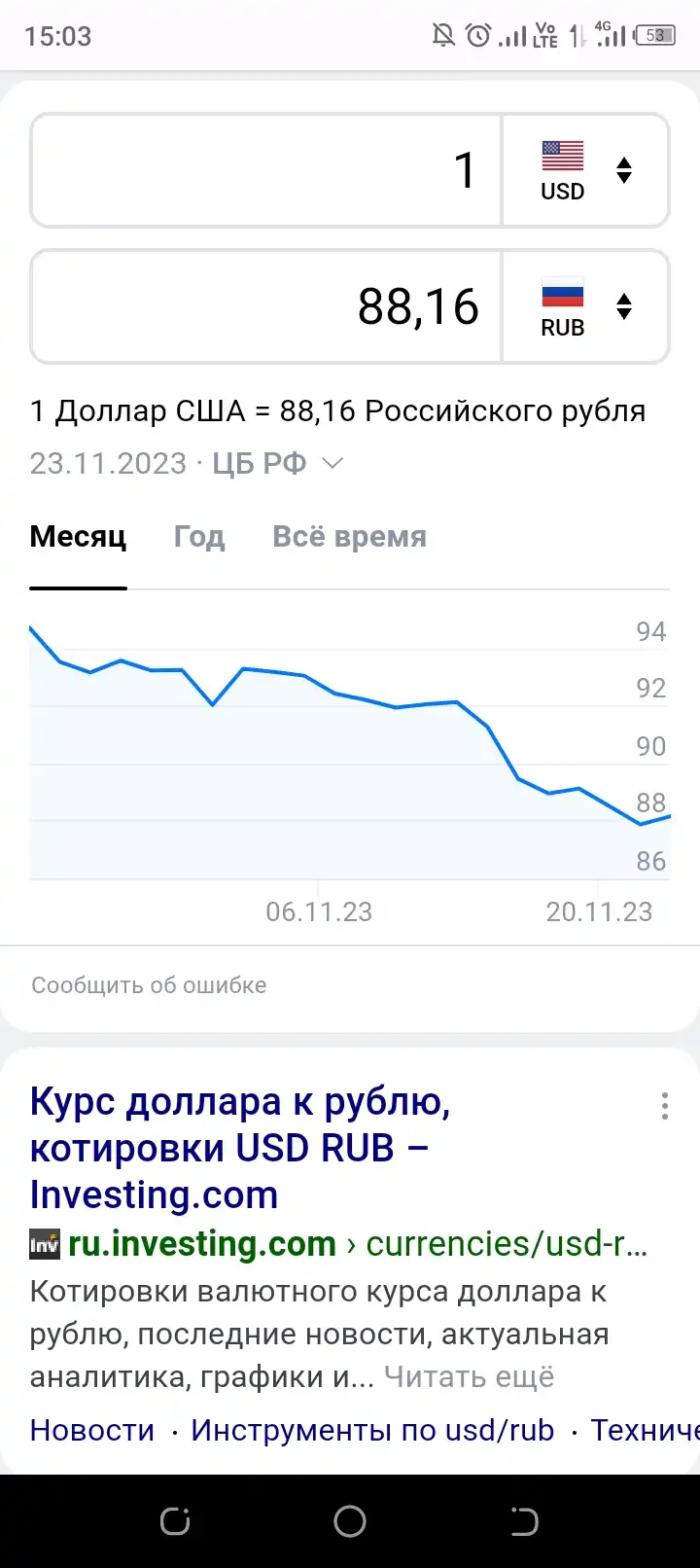This screenshot has height=1568, width=700.
Task: Switch to the Всё время tab
Action: coord(350,537)
